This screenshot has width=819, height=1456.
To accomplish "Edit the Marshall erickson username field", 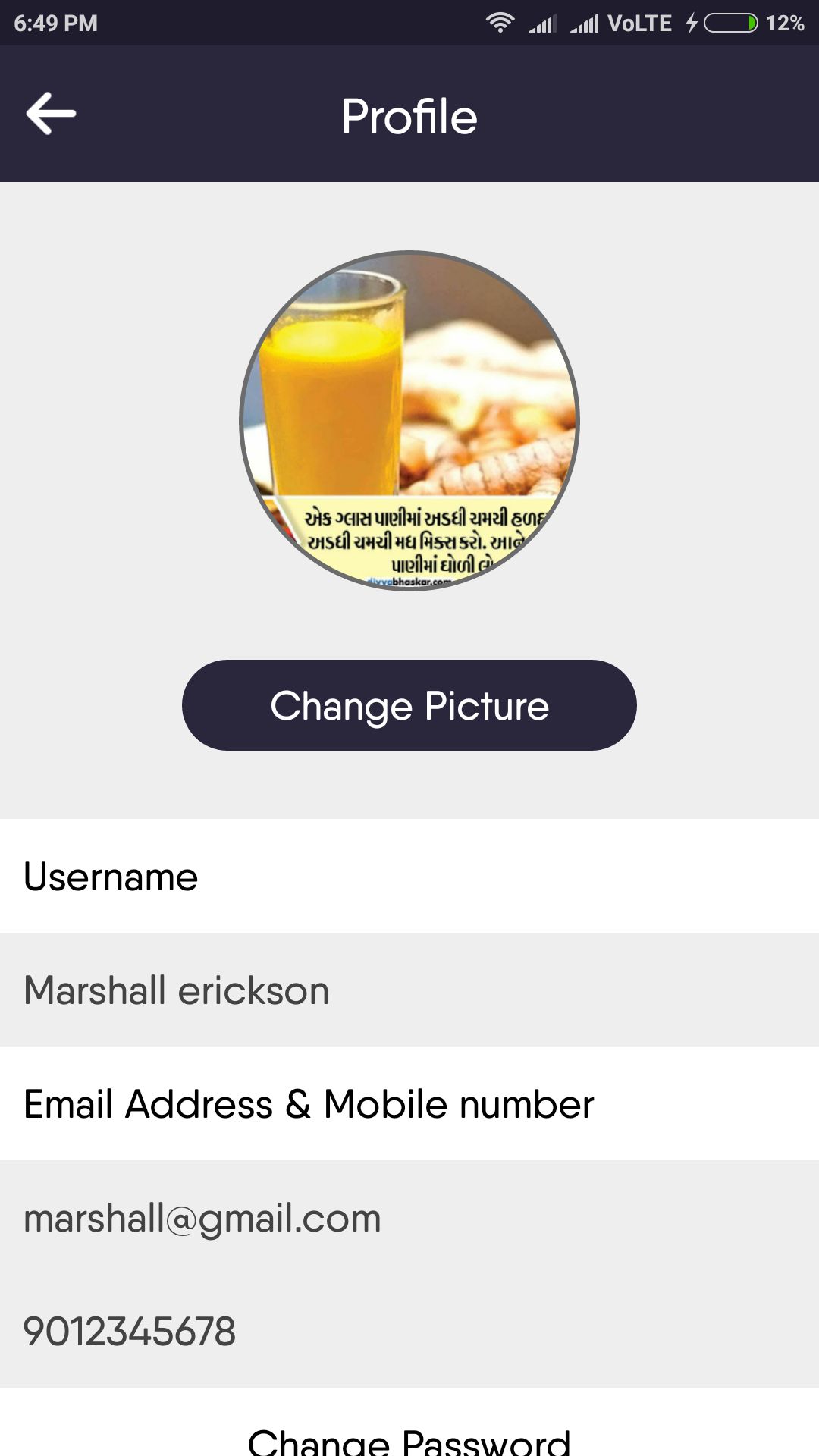I will pyautogui.click(x=409, y=990).
